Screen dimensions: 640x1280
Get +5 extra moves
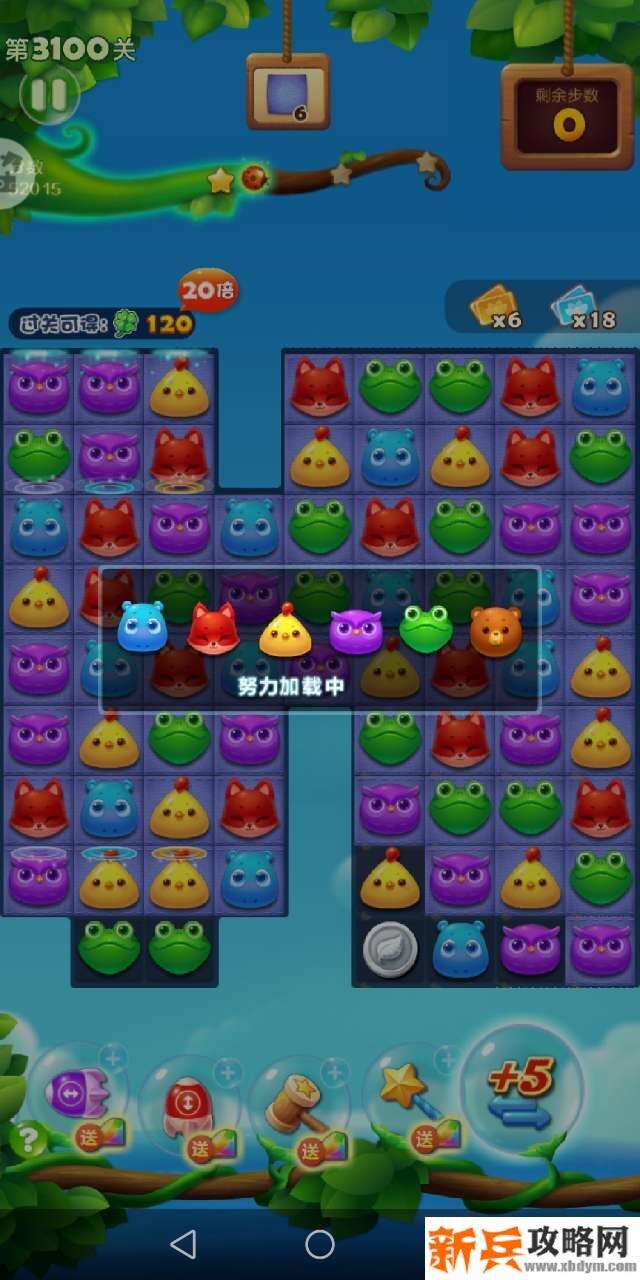click(x=521, y=1087)
